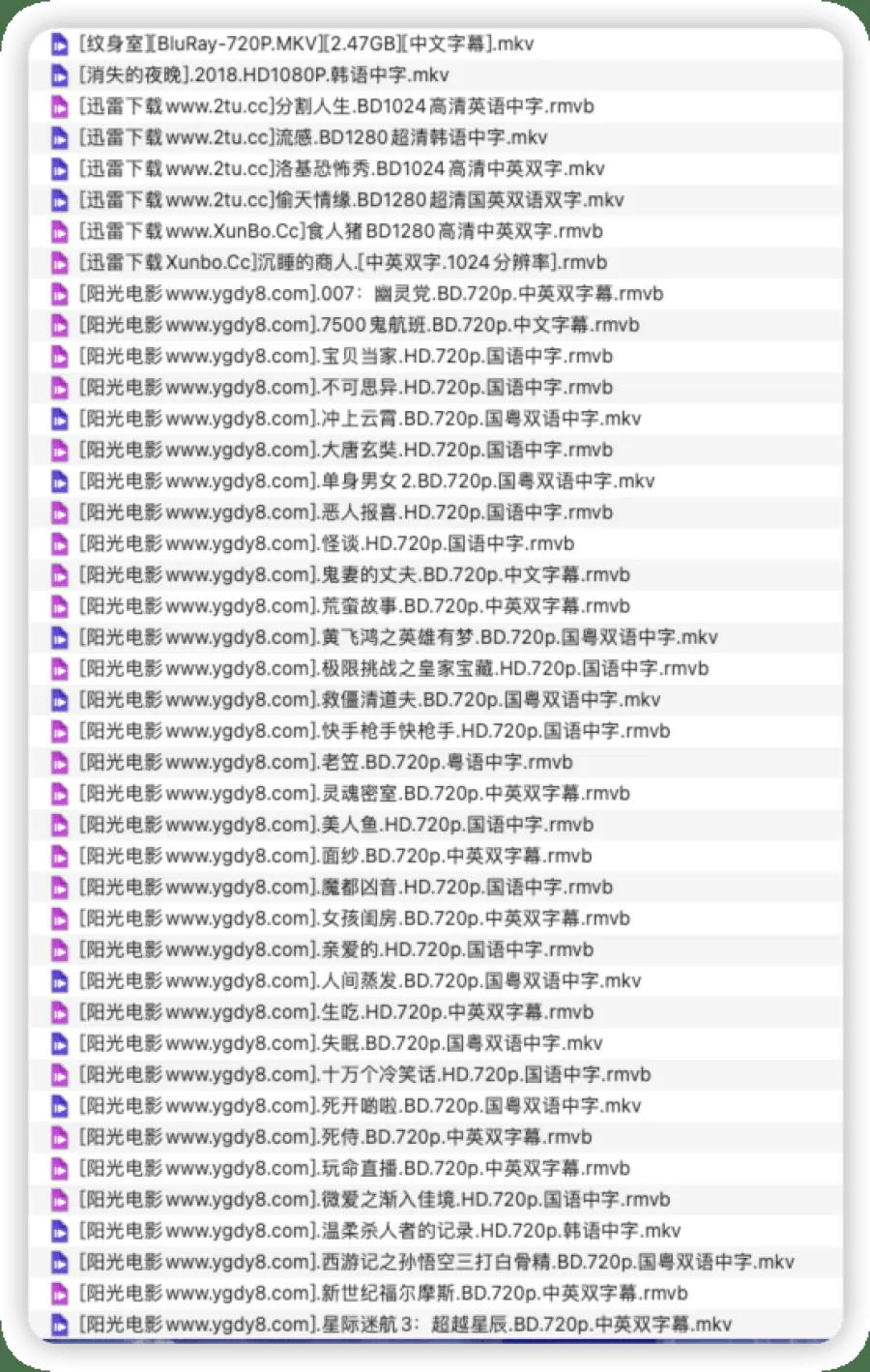Click the icon beside 007：幽灵党.BD.720p entry
This screenshot has width=870, height=1372.
(60, 293)
